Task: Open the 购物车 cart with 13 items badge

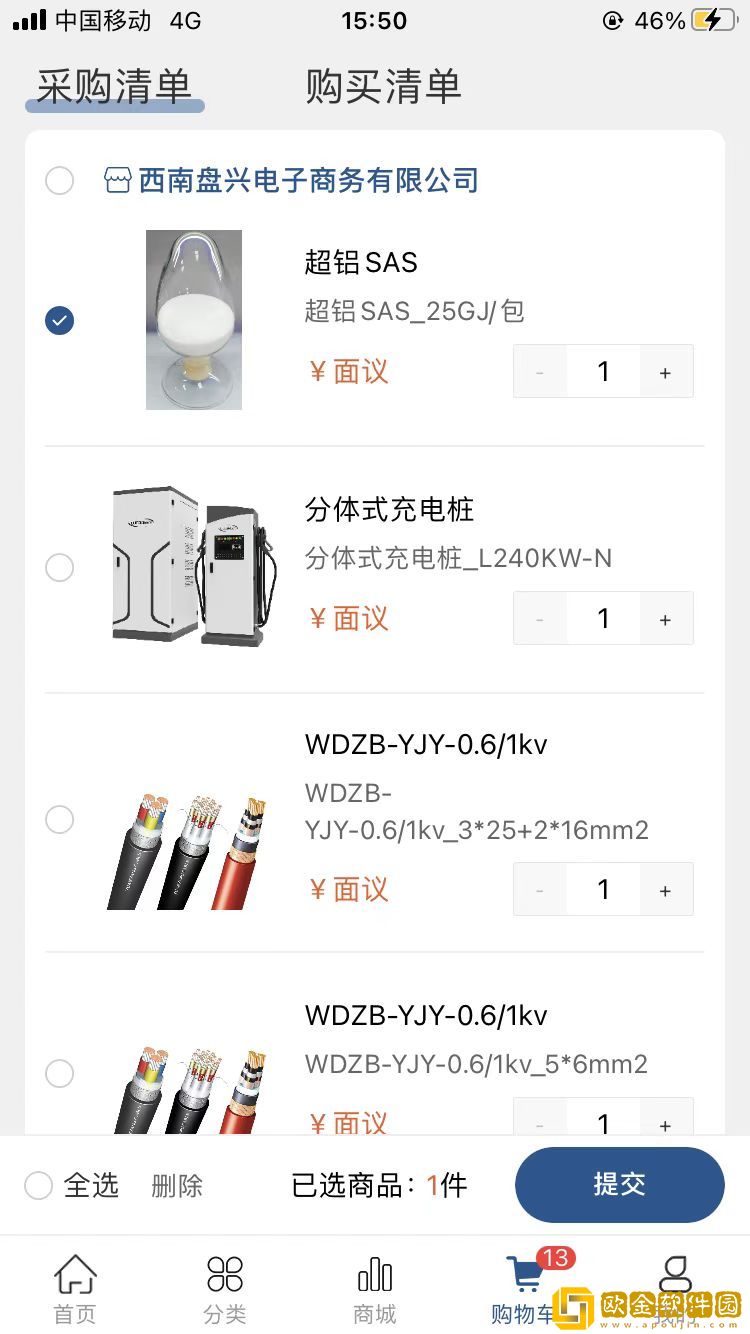Action: tap(524, 1287)
